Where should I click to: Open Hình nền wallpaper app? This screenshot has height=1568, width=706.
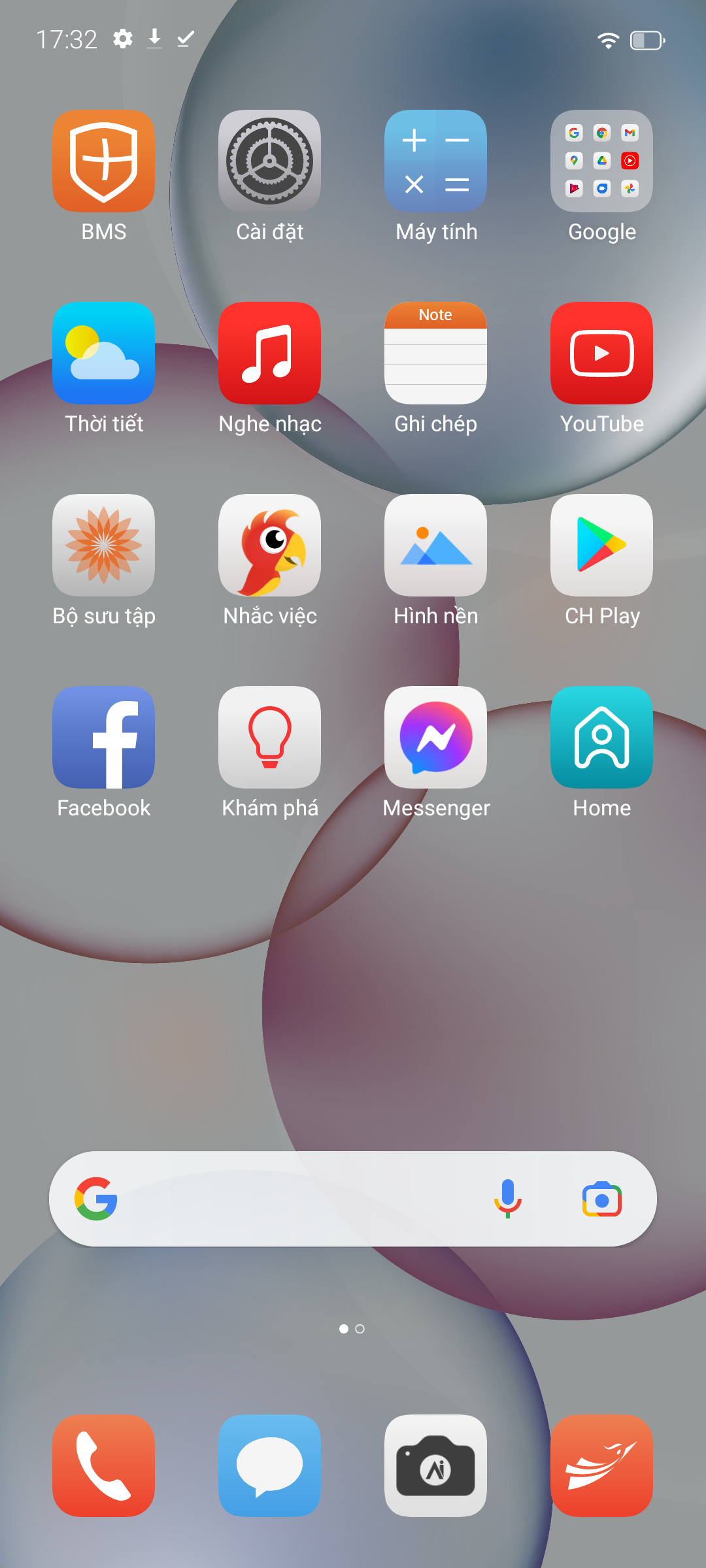tap(435, 545)
